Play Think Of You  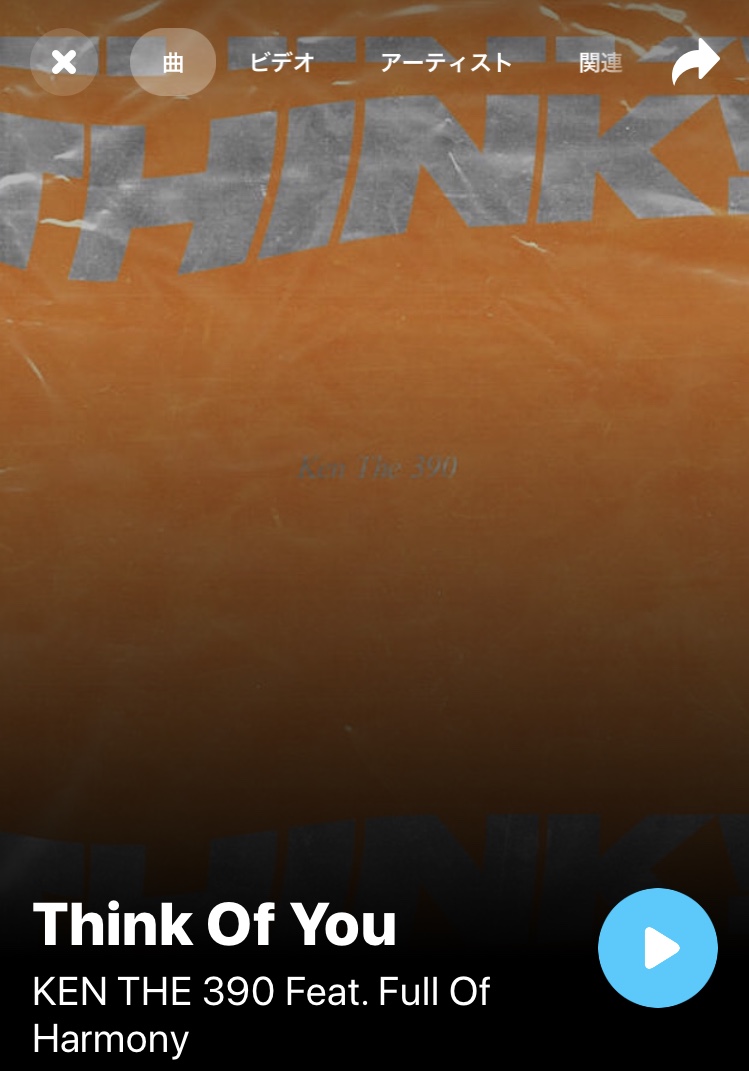[657, 947]
